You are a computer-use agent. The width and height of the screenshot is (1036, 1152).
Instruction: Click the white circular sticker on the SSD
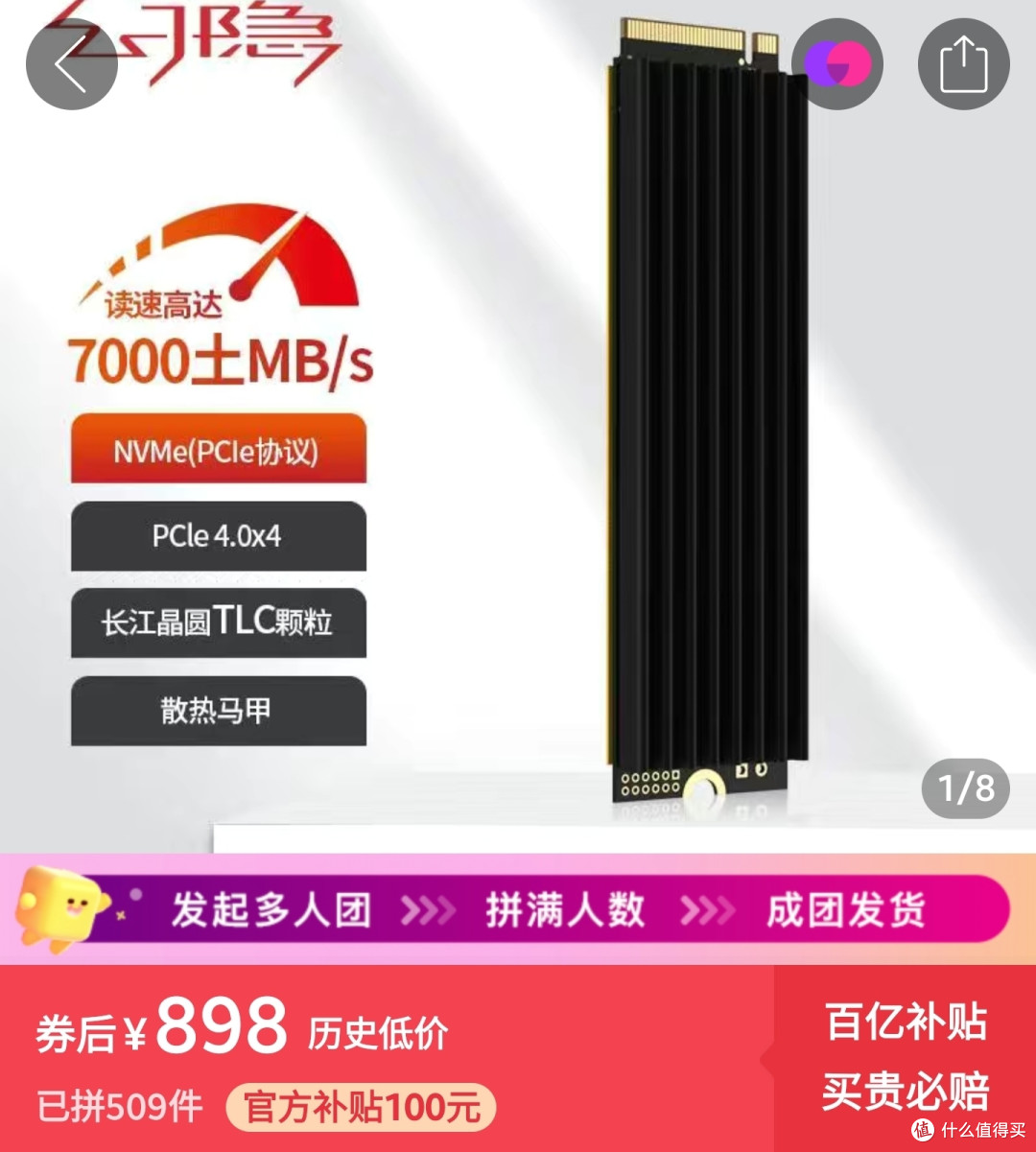[703, 785]
